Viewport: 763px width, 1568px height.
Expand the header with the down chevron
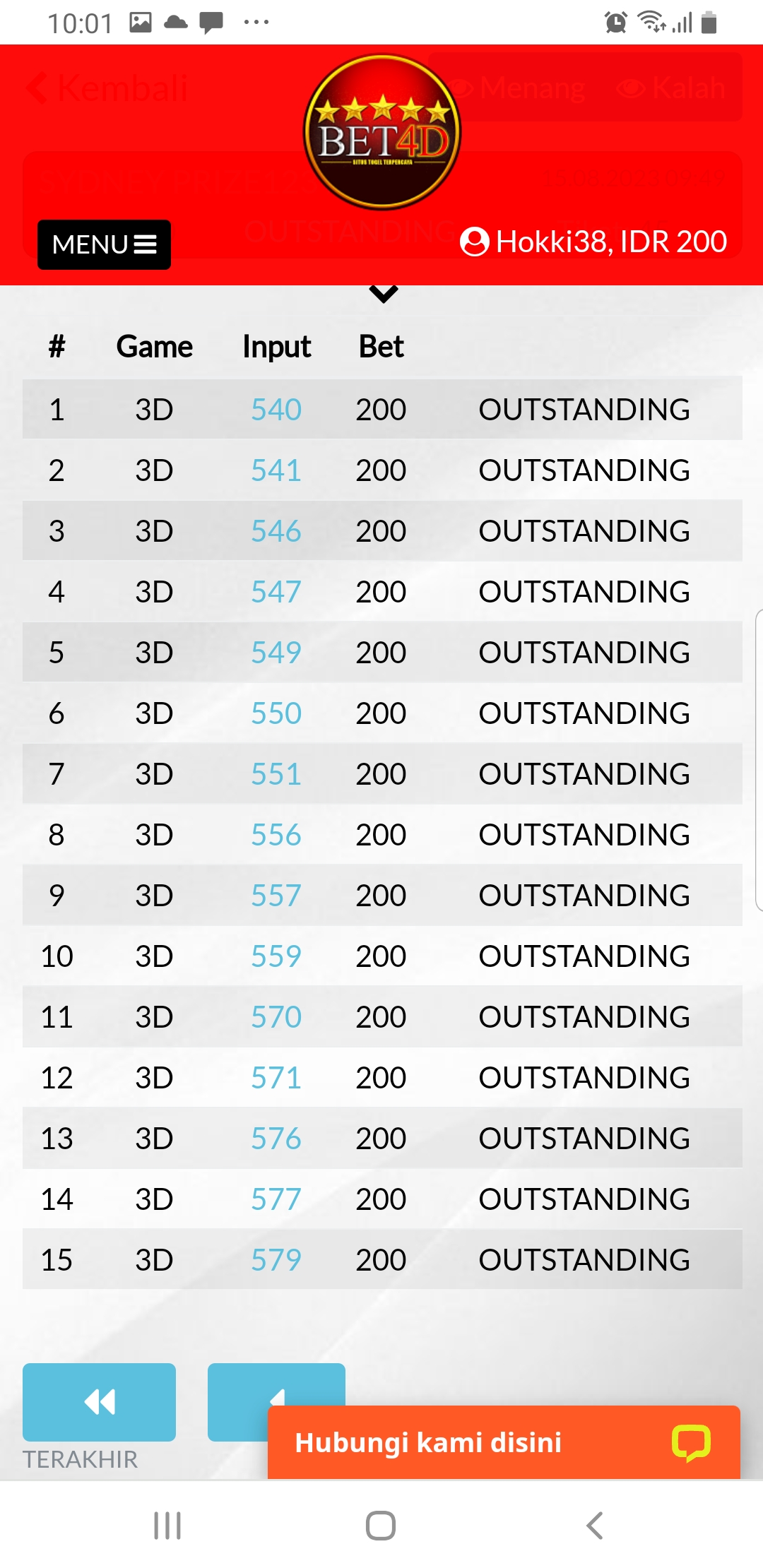[383, 293]
